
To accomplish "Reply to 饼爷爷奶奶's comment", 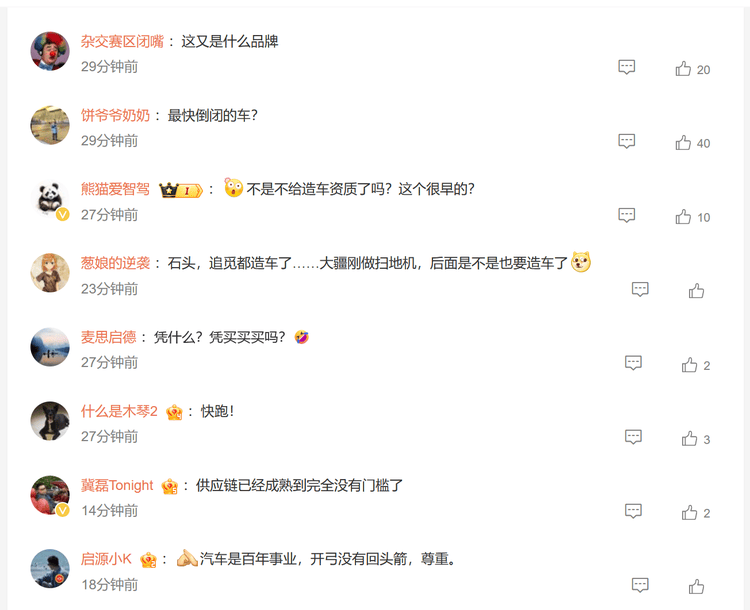I will [x=627, y=142].
